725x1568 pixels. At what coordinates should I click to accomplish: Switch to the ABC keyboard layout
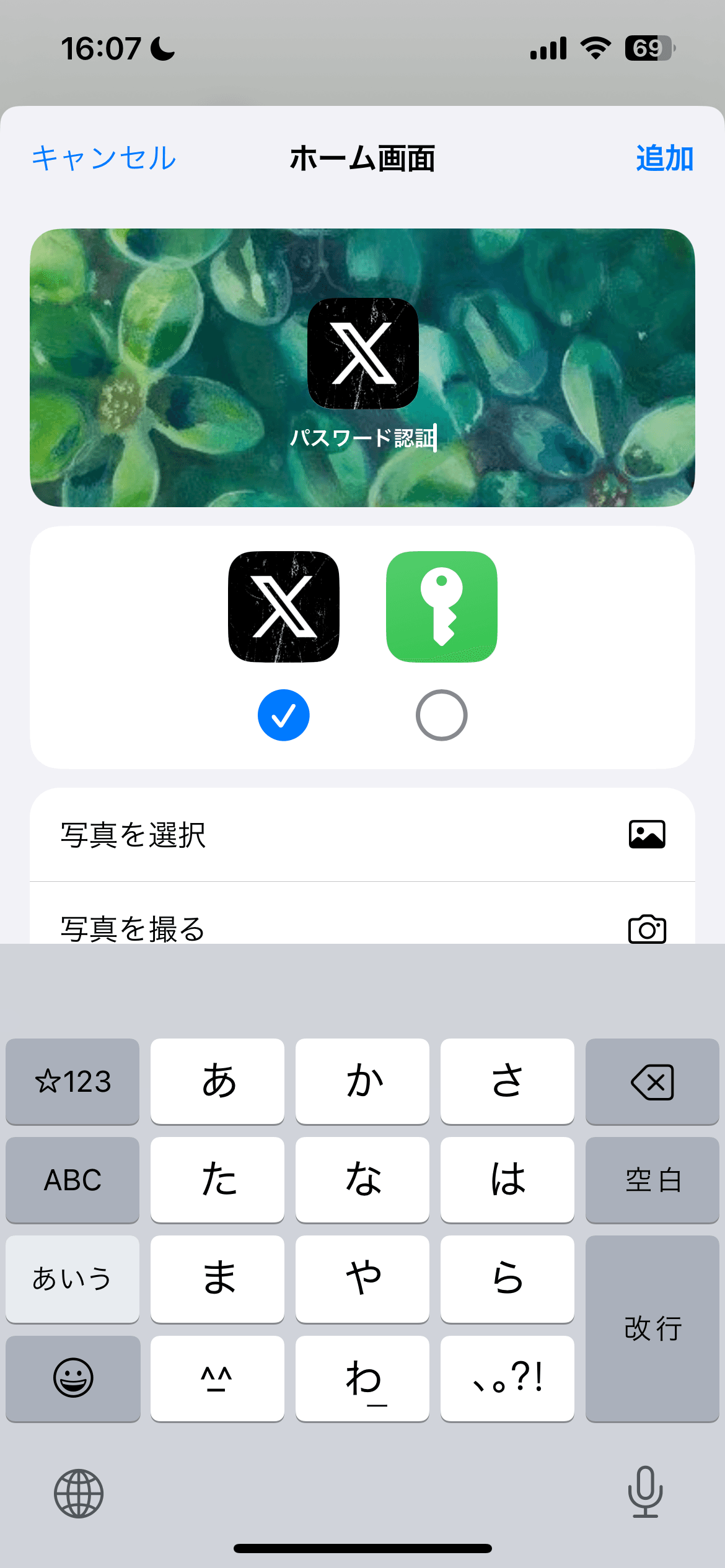tap(72, 1180)
